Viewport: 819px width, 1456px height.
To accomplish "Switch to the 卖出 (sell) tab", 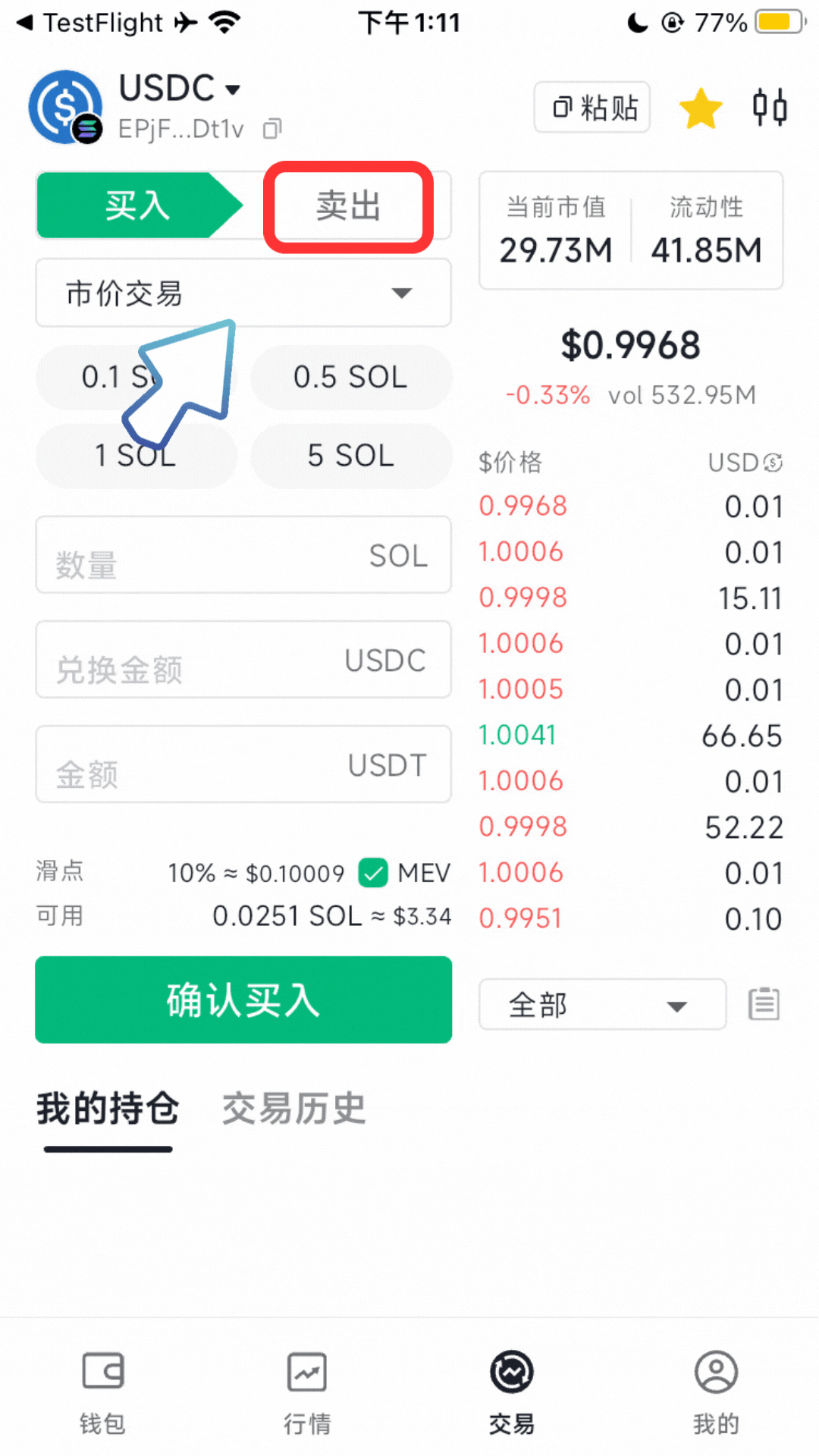I will 348,206.
